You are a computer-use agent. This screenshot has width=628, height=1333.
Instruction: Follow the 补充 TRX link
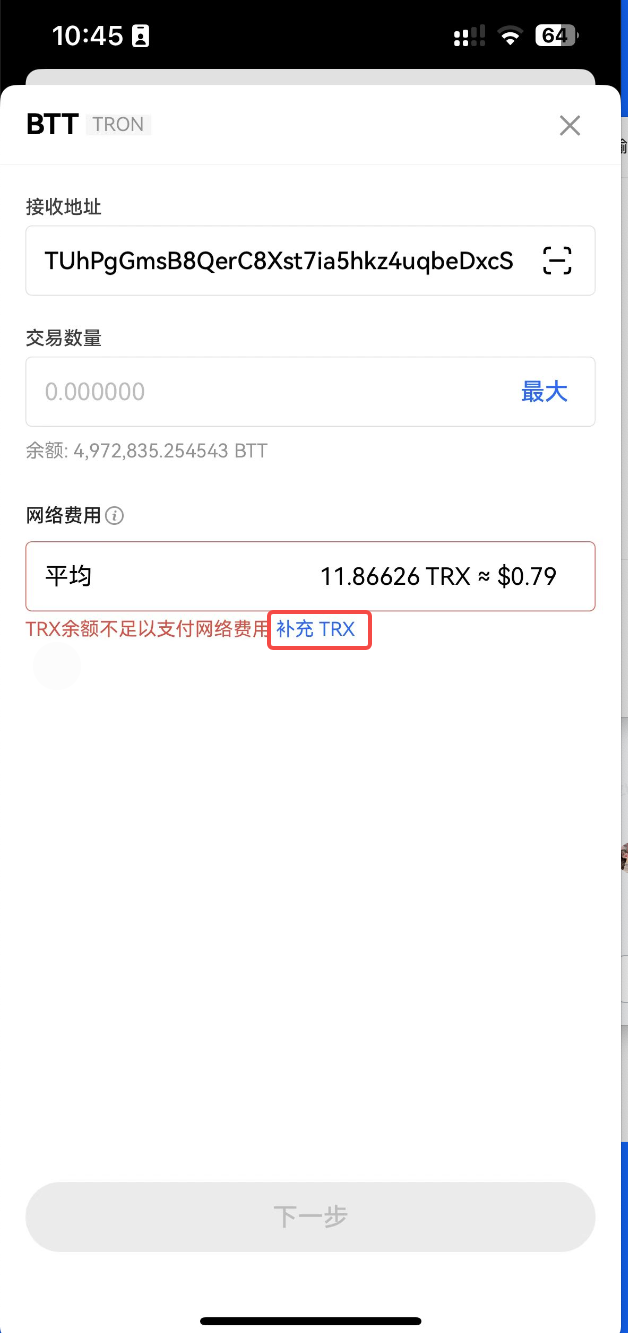coord(316,630)
